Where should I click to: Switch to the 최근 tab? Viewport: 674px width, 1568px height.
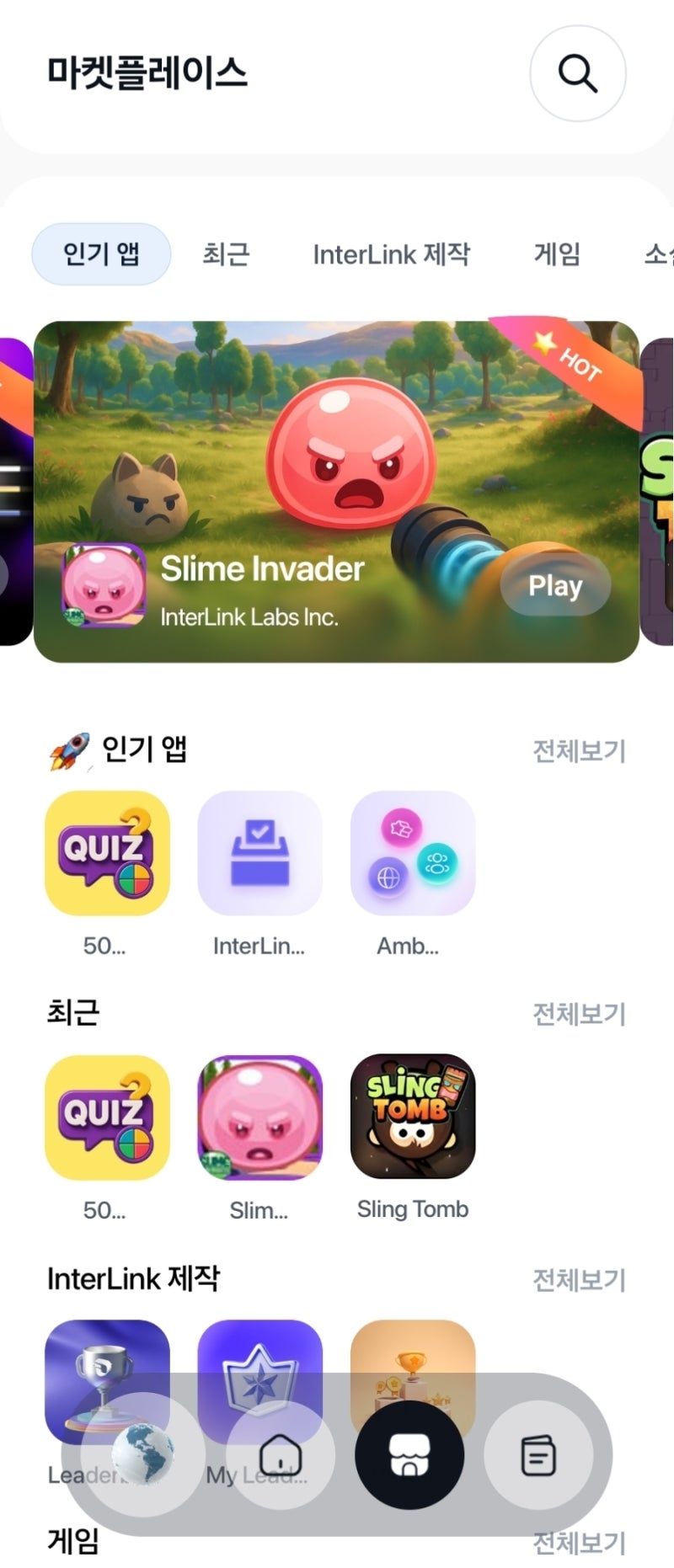pos(226,253)
